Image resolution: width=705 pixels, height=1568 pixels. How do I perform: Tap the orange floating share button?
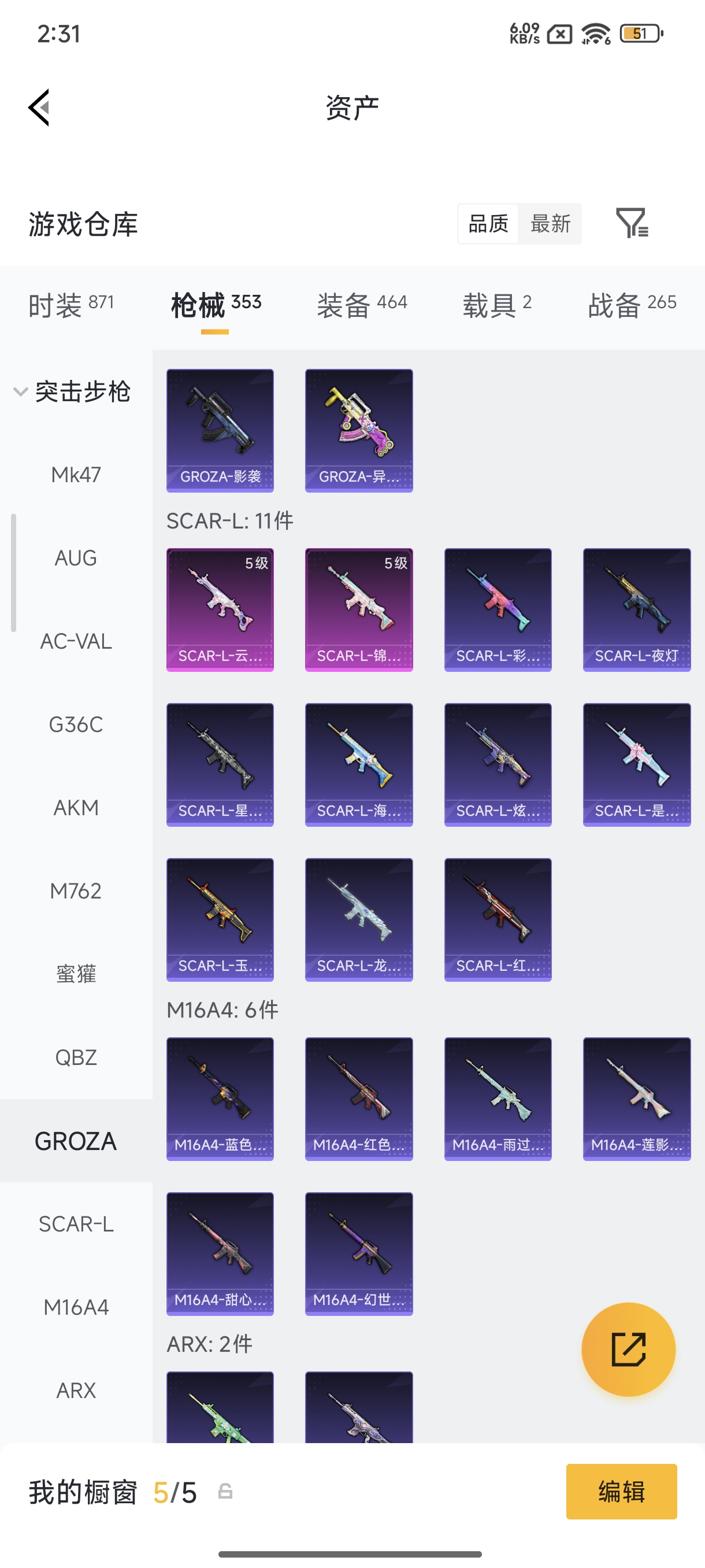[x=628, y=1349]
